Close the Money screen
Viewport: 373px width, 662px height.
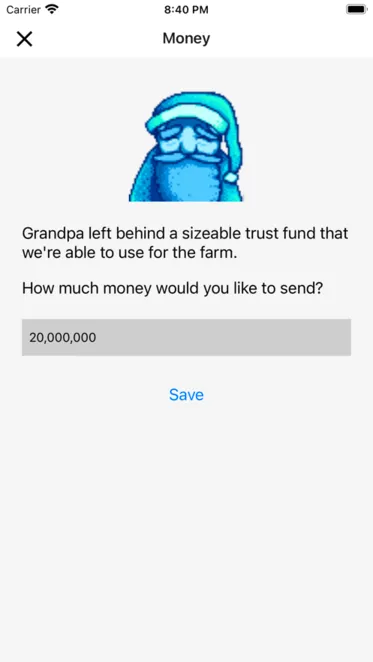click(25, 39)
